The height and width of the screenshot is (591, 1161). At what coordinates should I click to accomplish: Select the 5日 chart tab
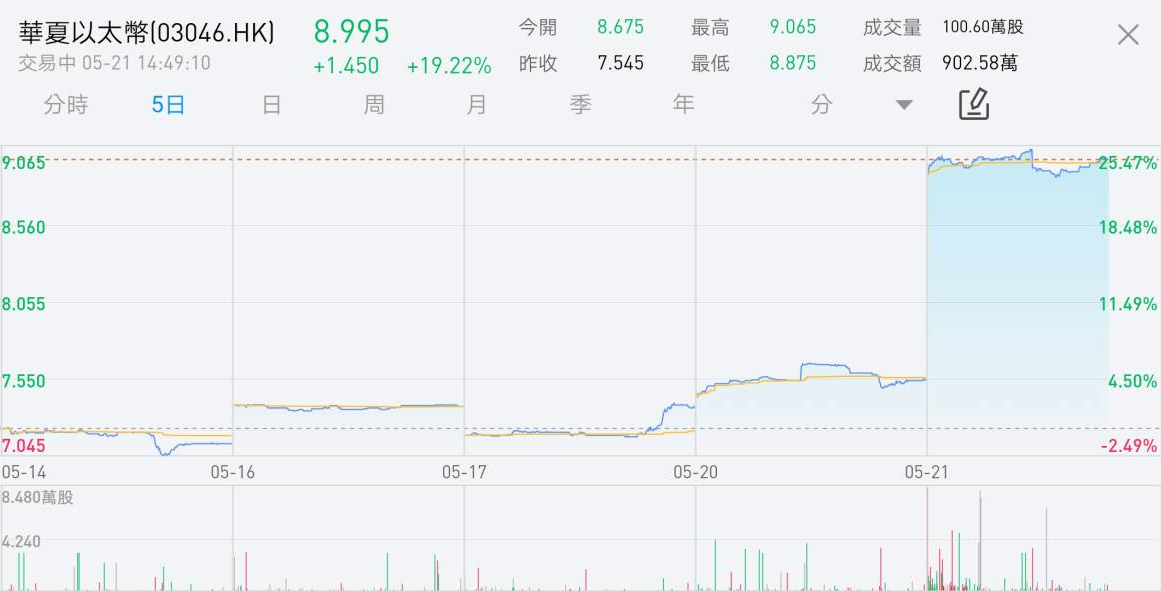pos(169,105)
